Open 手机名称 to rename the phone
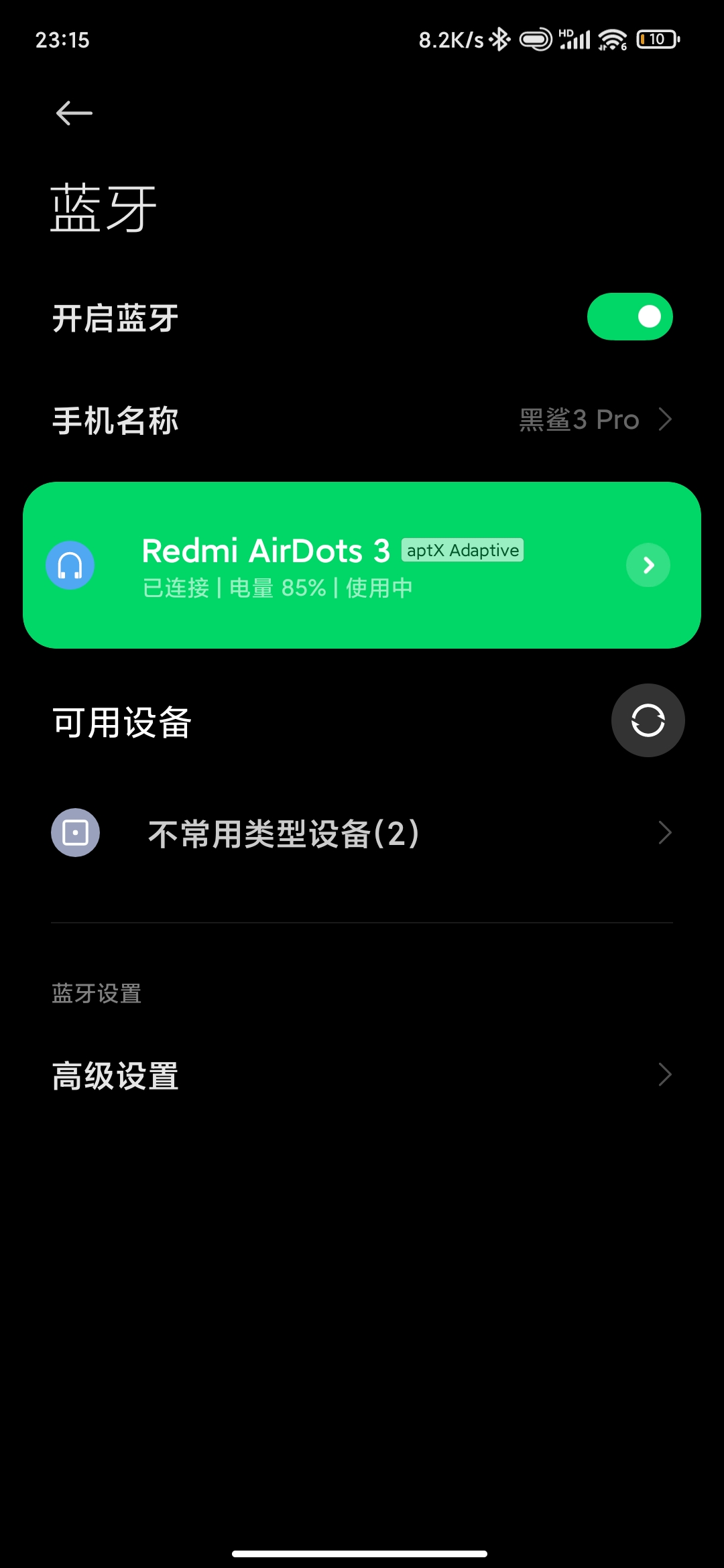 [x=362, y=420]
